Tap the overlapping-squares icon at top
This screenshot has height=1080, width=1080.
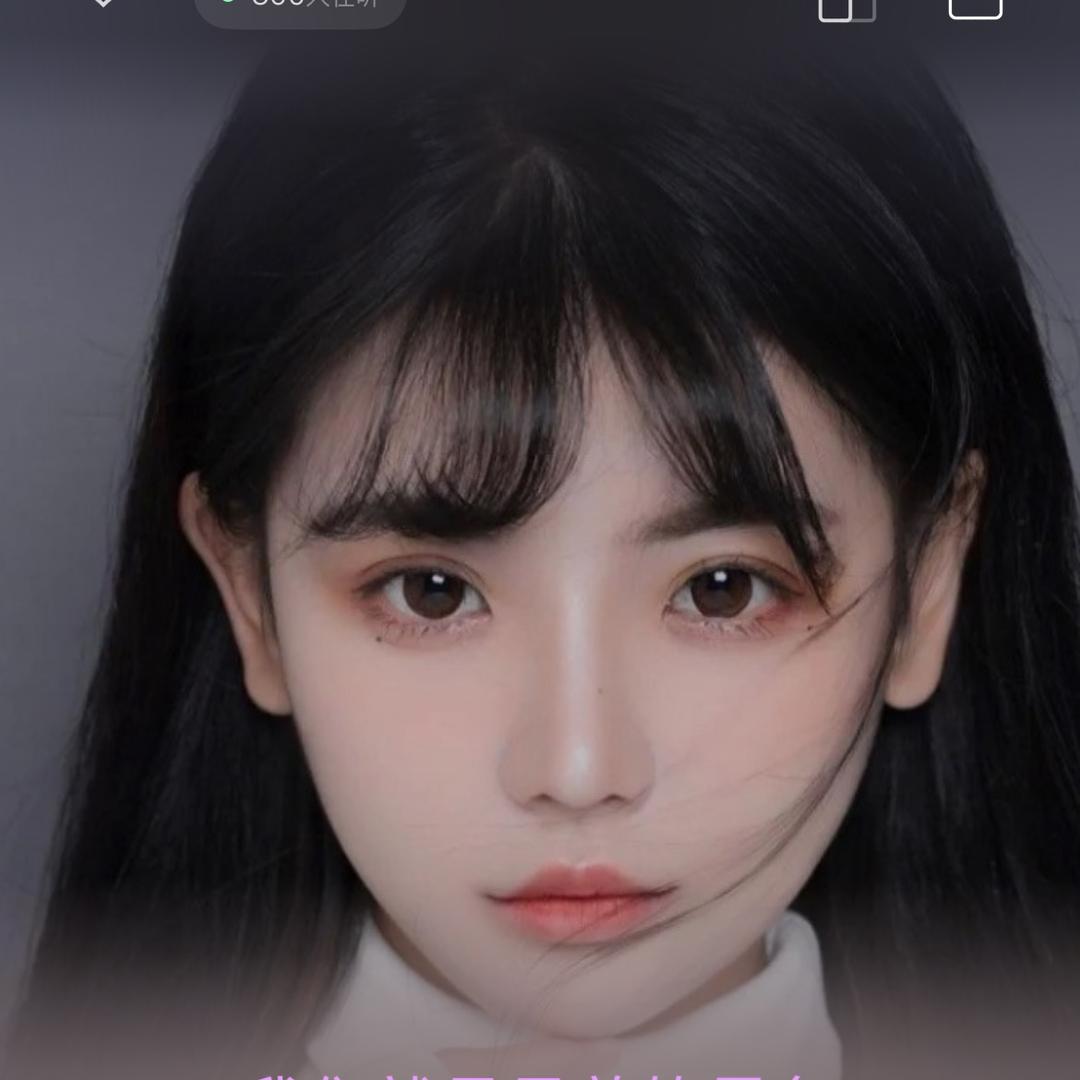(x=847, y=10)
